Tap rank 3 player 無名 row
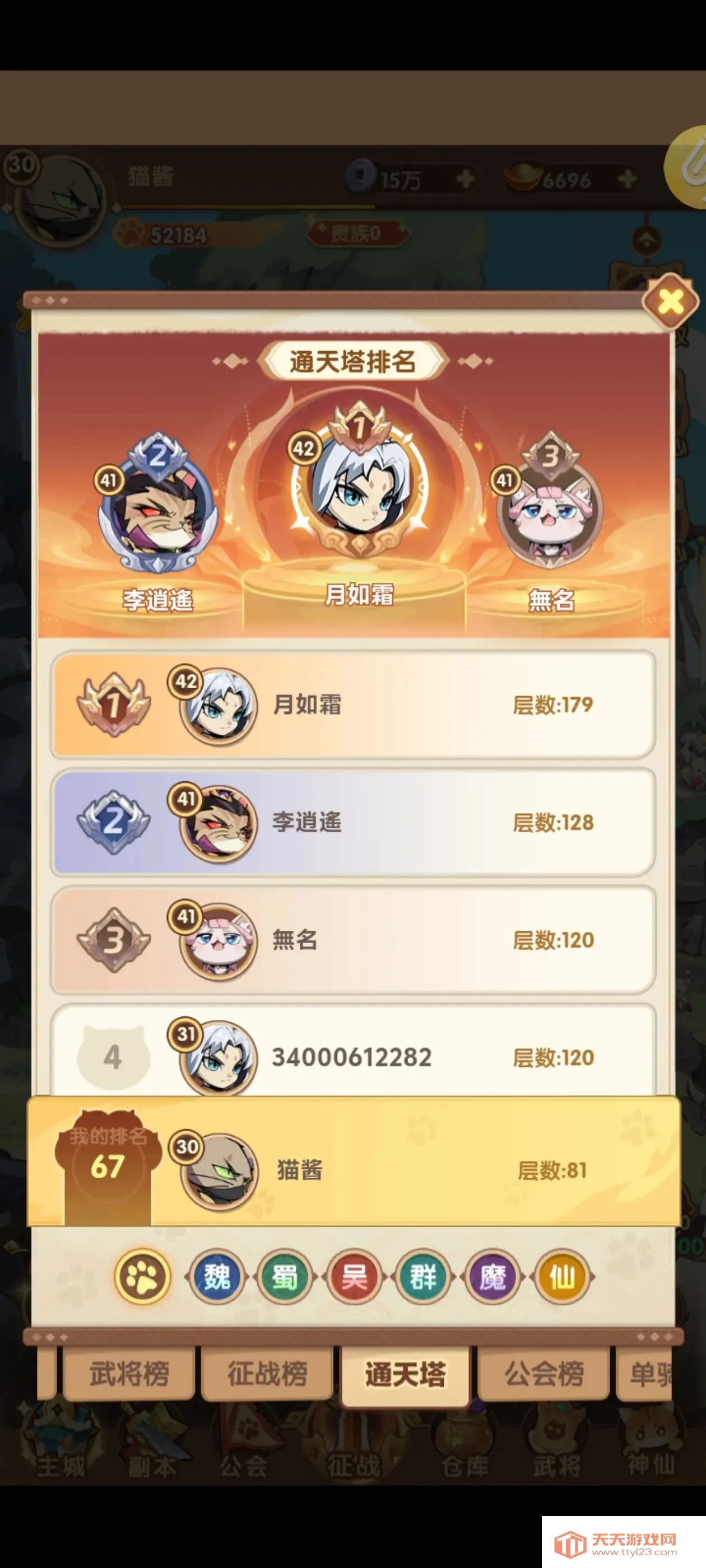Viewport: 706px width, 1568px height. (x=354, y=940)
